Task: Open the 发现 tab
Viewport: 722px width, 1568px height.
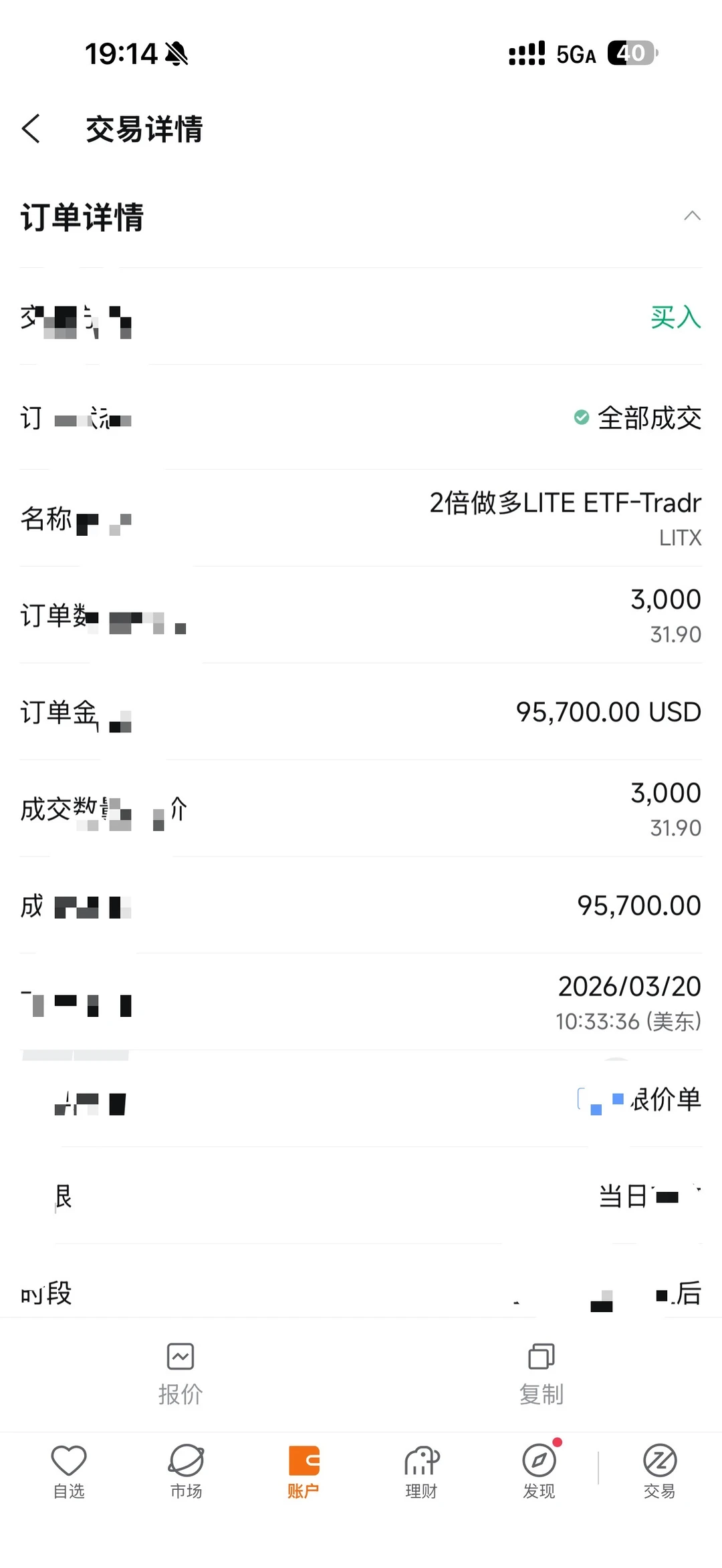Action: click(539, 1470)
